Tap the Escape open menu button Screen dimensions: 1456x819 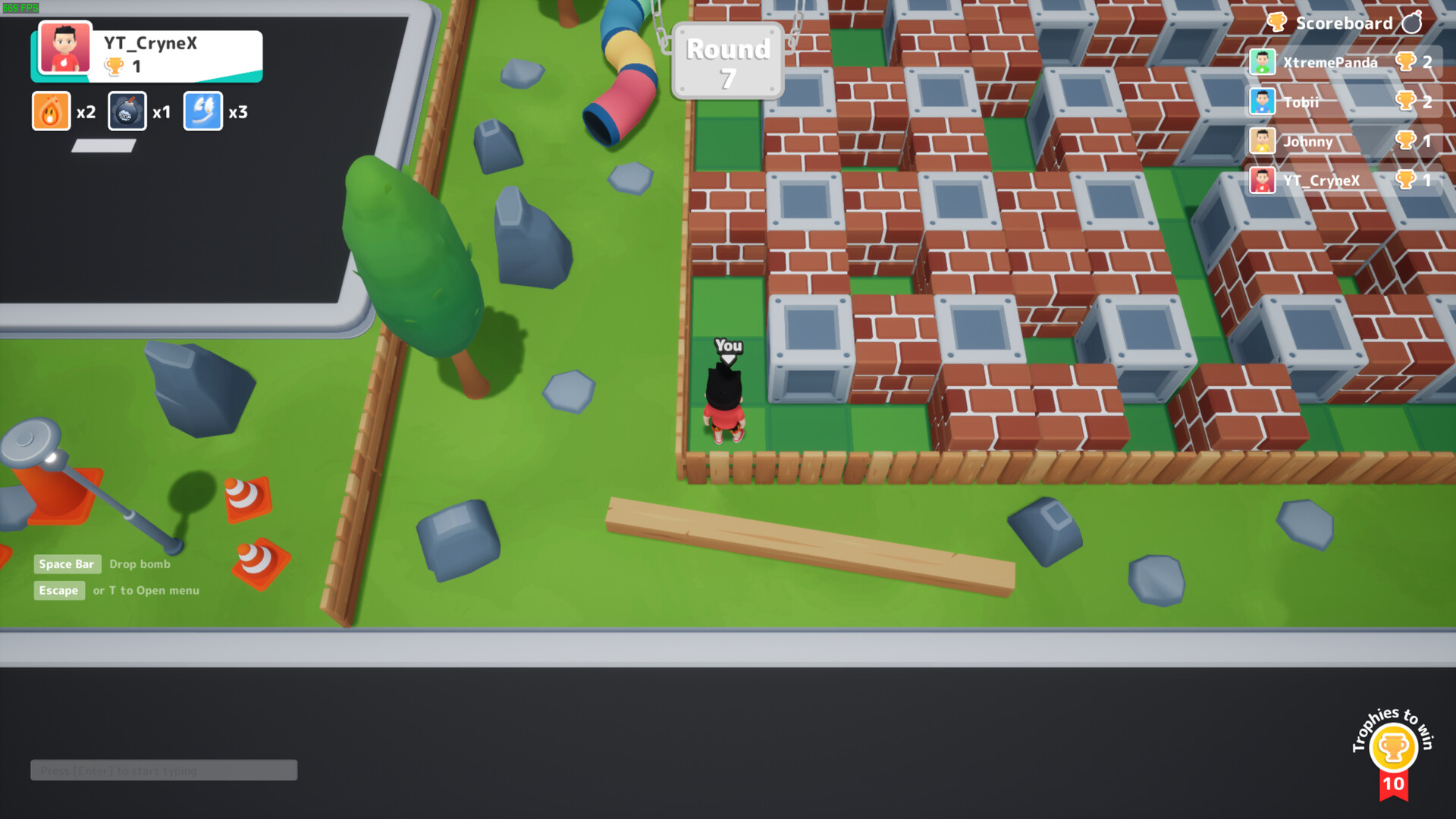pyautogui.click(x=59, y=591)
